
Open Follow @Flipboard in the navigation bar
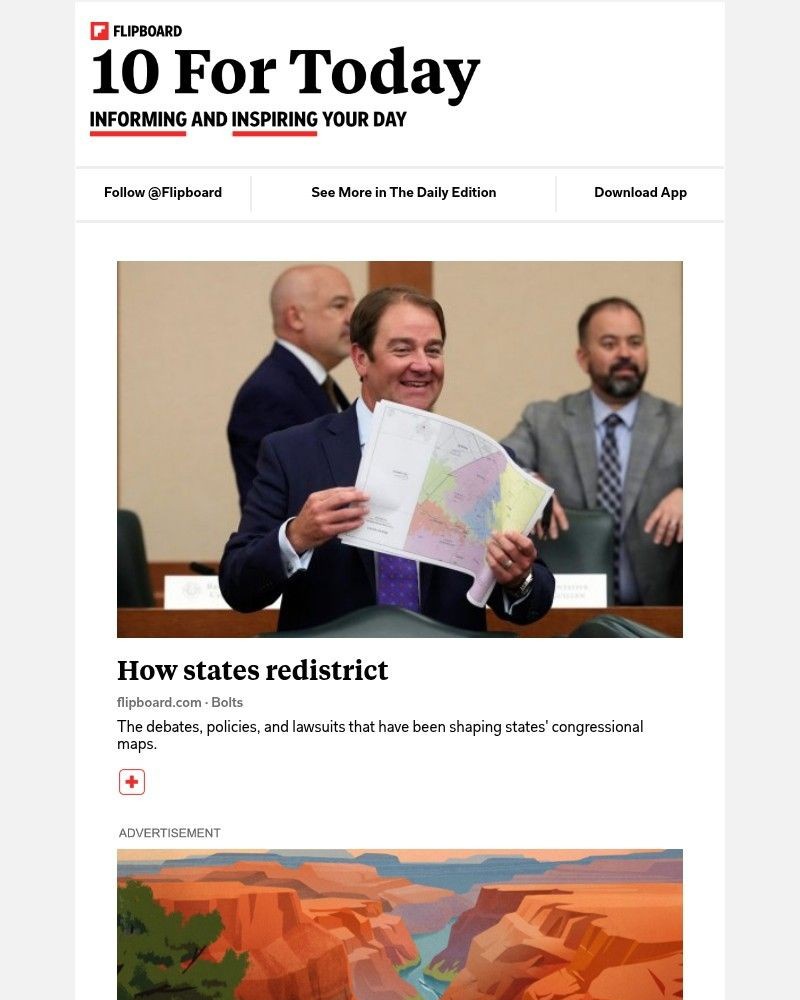pyautogui.click(x=163, y=193)
